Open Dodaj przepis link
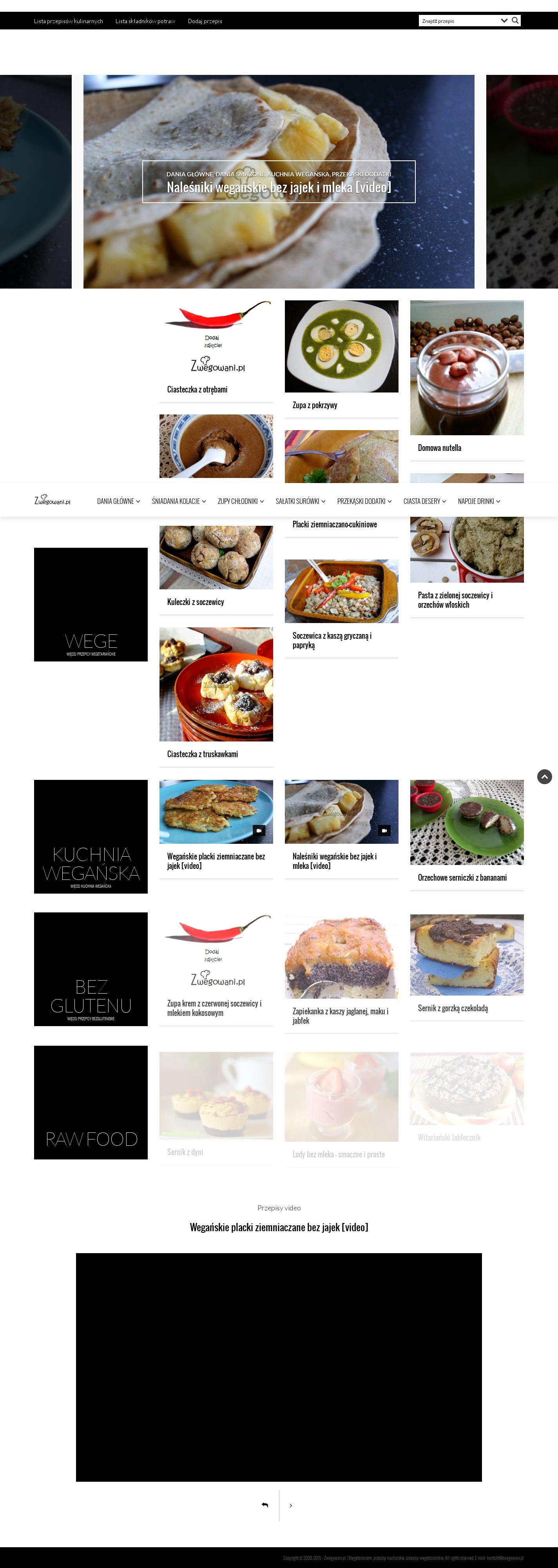Image resolution: width=558 pixels, height=1568 pixels. 205,21
